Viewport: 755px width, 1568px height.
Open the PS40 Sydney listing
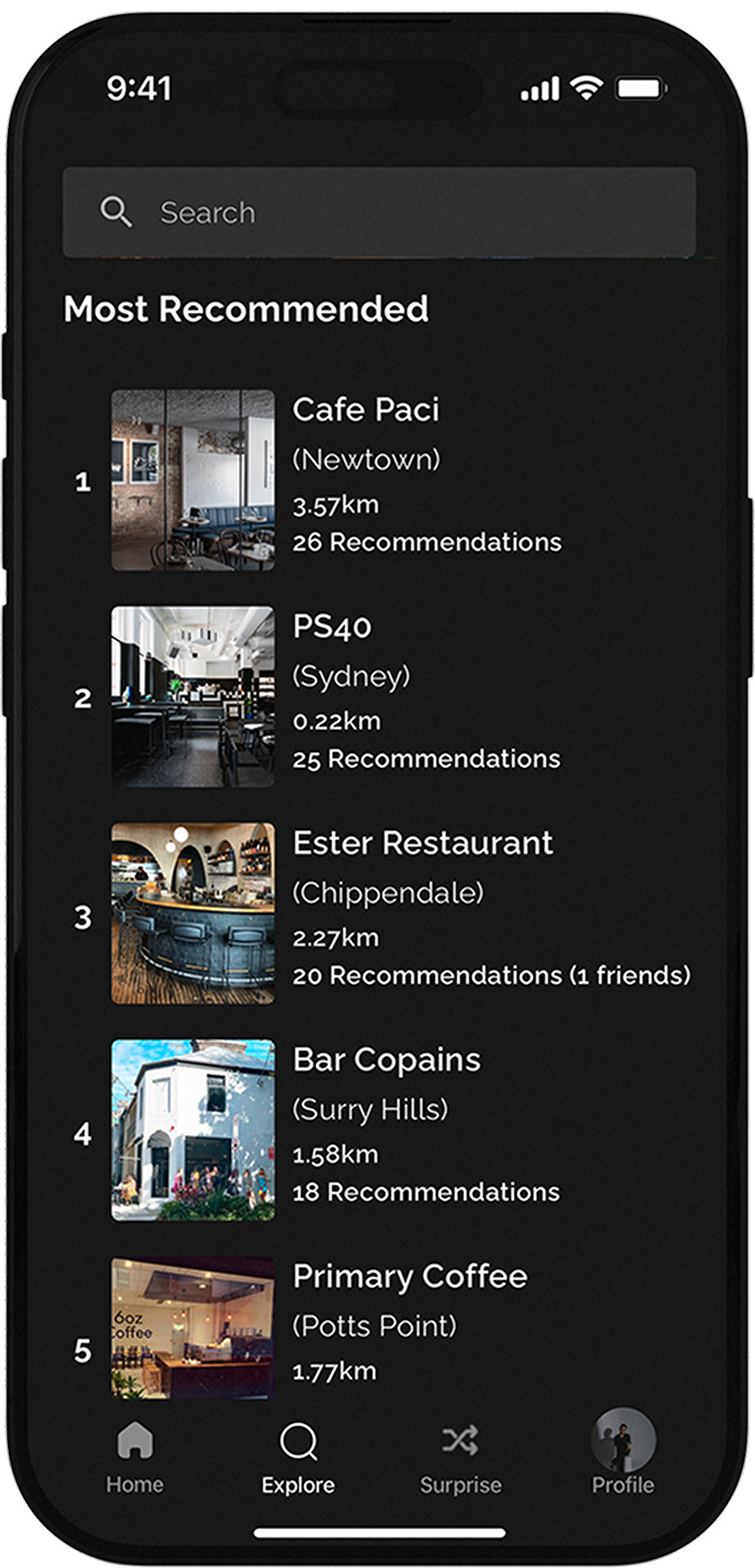tap(331, 627)
